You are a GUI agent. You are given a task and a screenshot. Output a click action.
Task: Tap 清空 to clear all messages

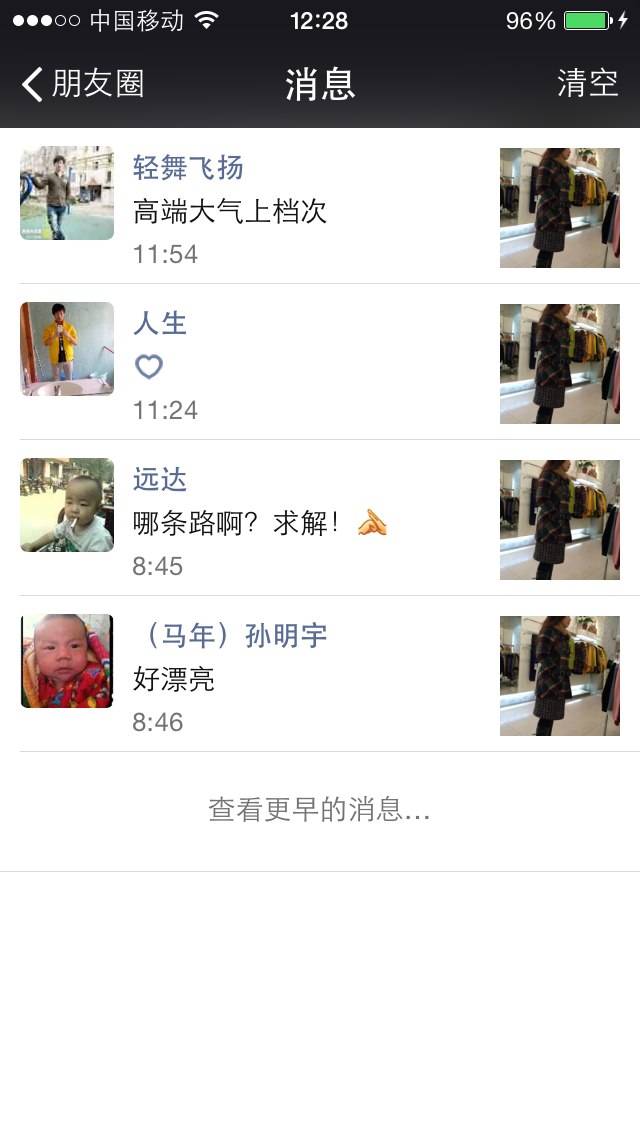[588, 84]
